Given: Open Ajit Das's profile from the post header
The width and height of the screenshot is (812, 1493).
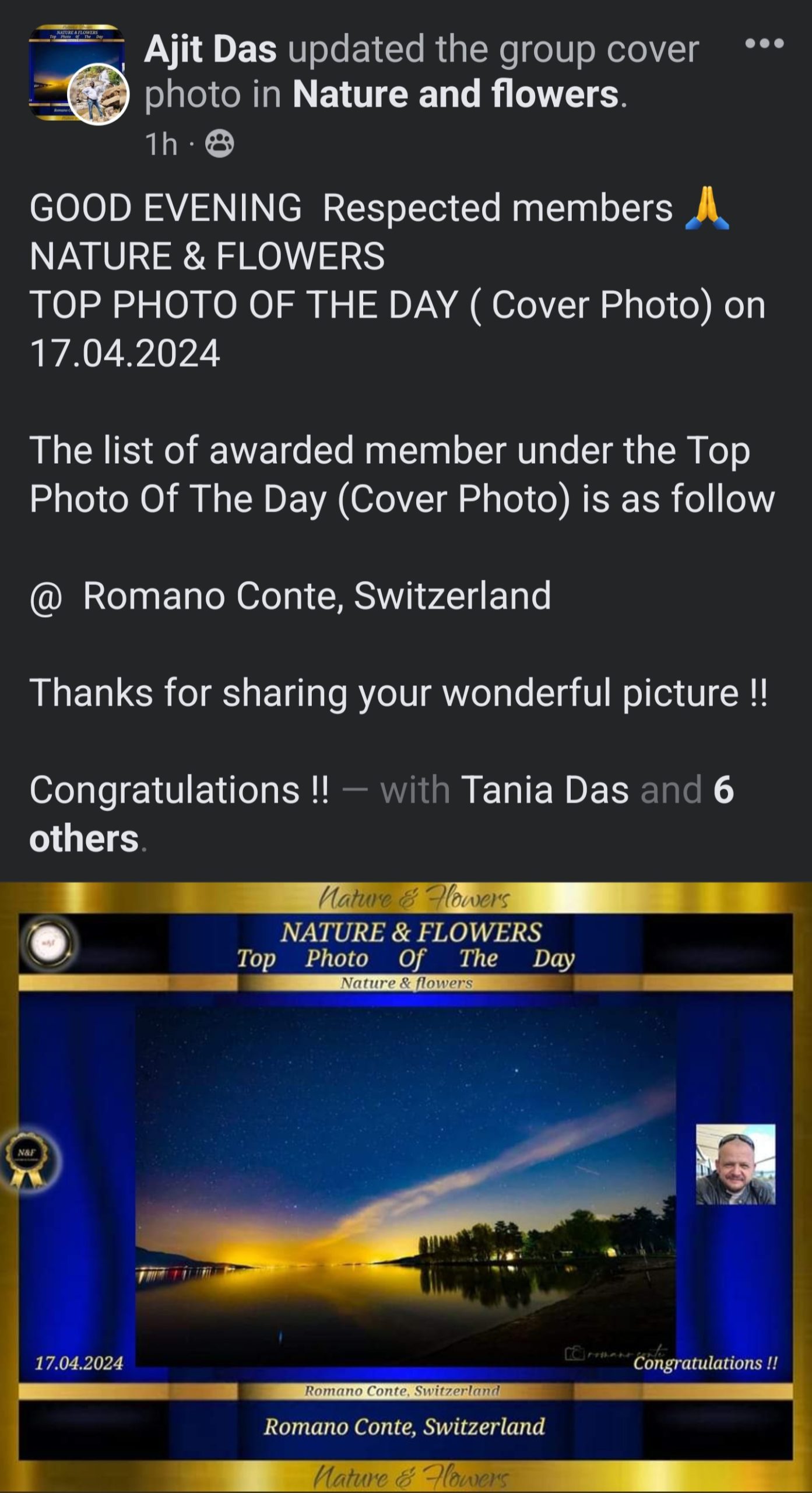Looking at the screenshot, I should (210, 49).
